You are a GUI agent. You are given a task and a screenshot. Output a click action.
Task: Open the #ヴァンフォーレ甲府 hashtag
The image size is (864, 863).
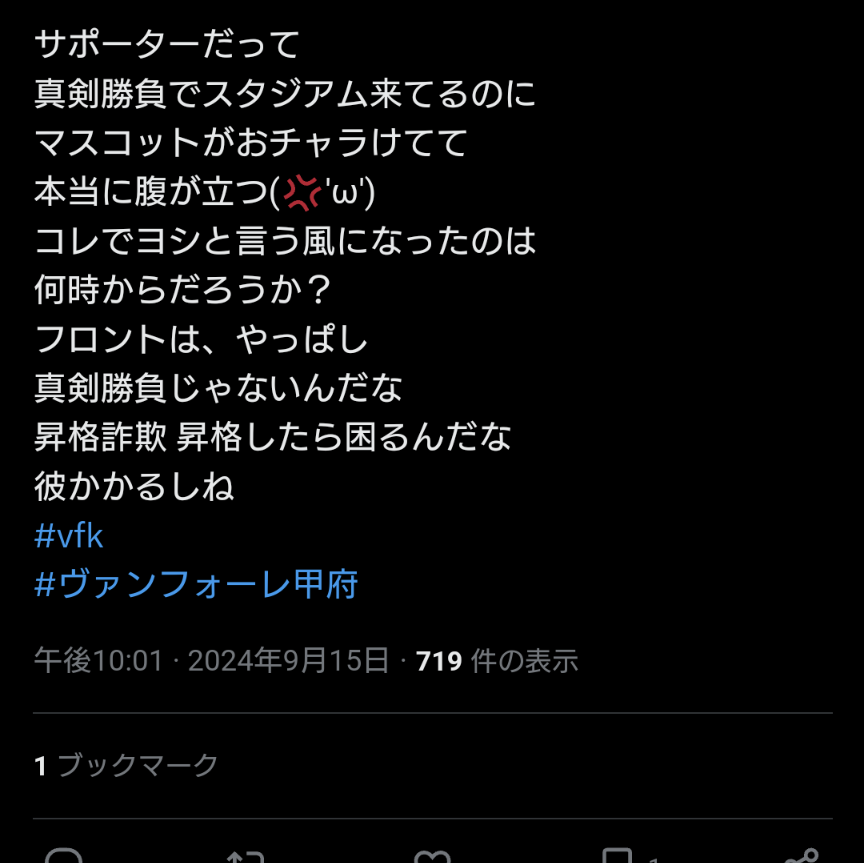[x=196, y=584]
